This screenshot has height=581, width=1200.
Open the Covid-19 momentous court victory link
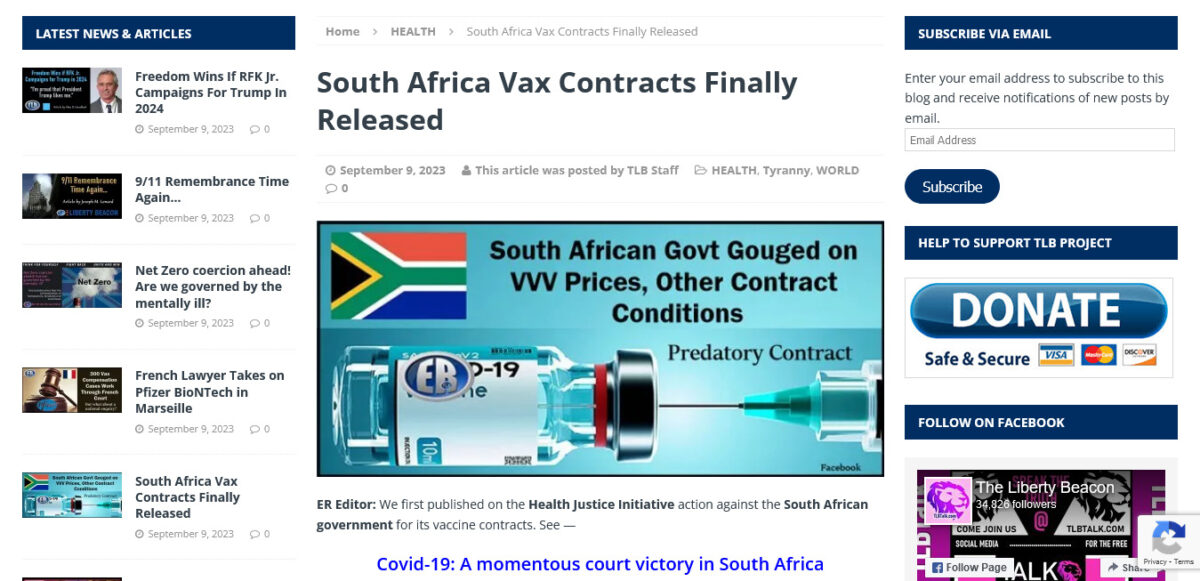(600, 564)
